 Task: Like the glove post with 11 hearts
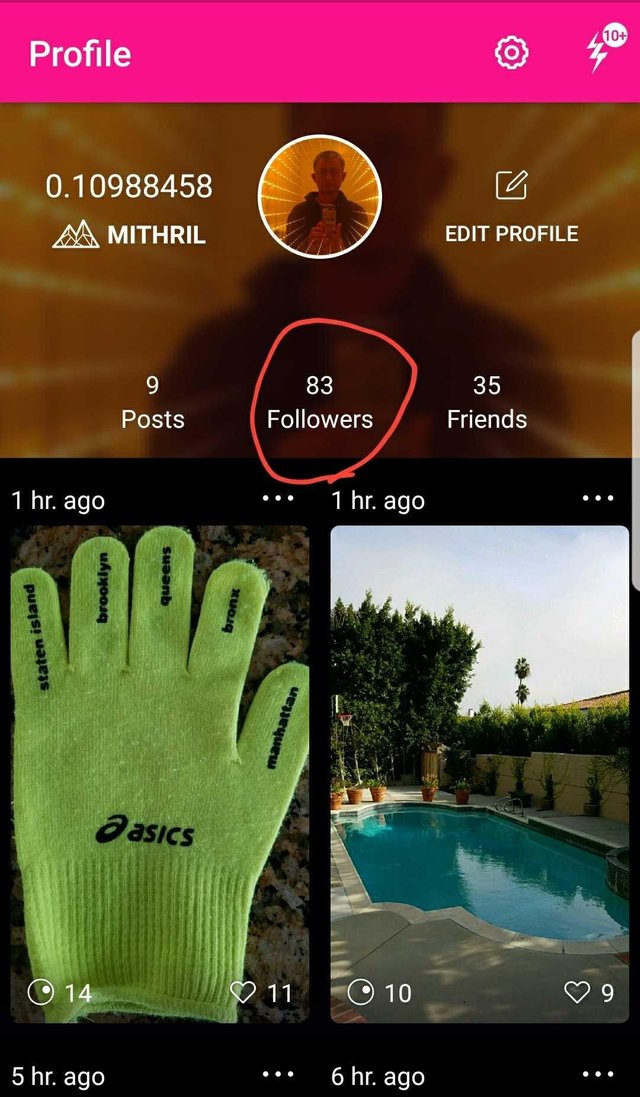[x=243, y=992]
